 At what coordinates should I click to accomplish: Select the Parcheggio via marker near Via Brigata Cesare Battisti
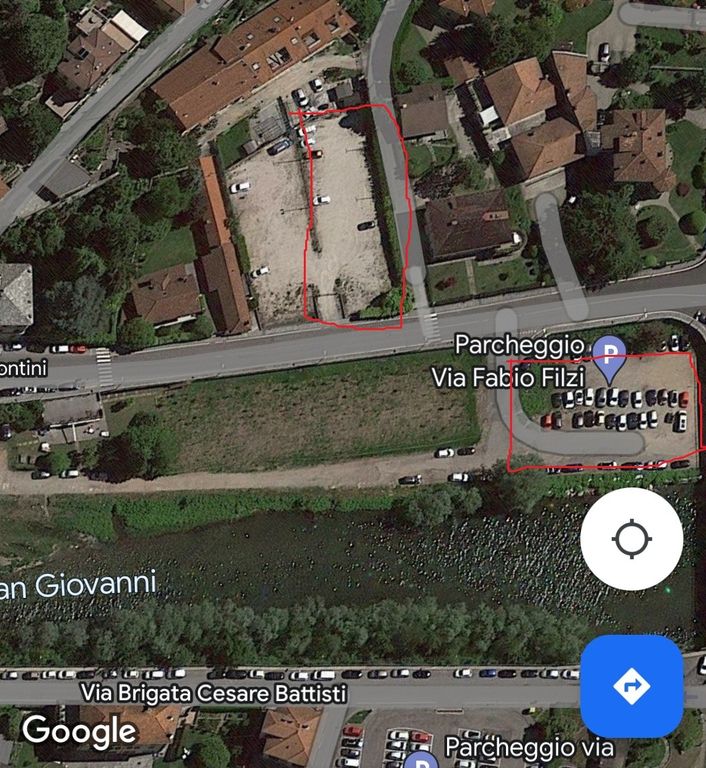423,761
